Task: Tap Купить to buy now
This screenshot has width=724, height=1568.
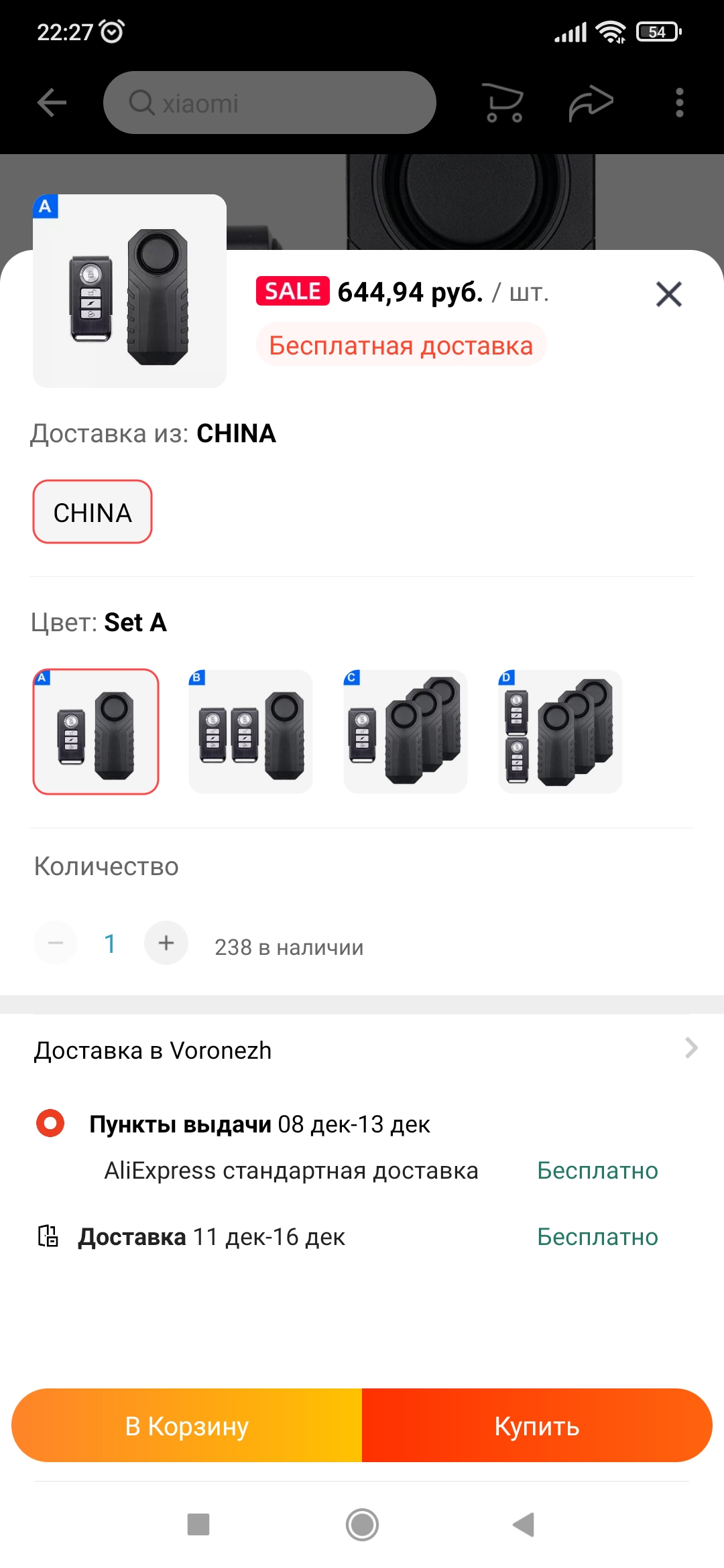Action: 537,1425
